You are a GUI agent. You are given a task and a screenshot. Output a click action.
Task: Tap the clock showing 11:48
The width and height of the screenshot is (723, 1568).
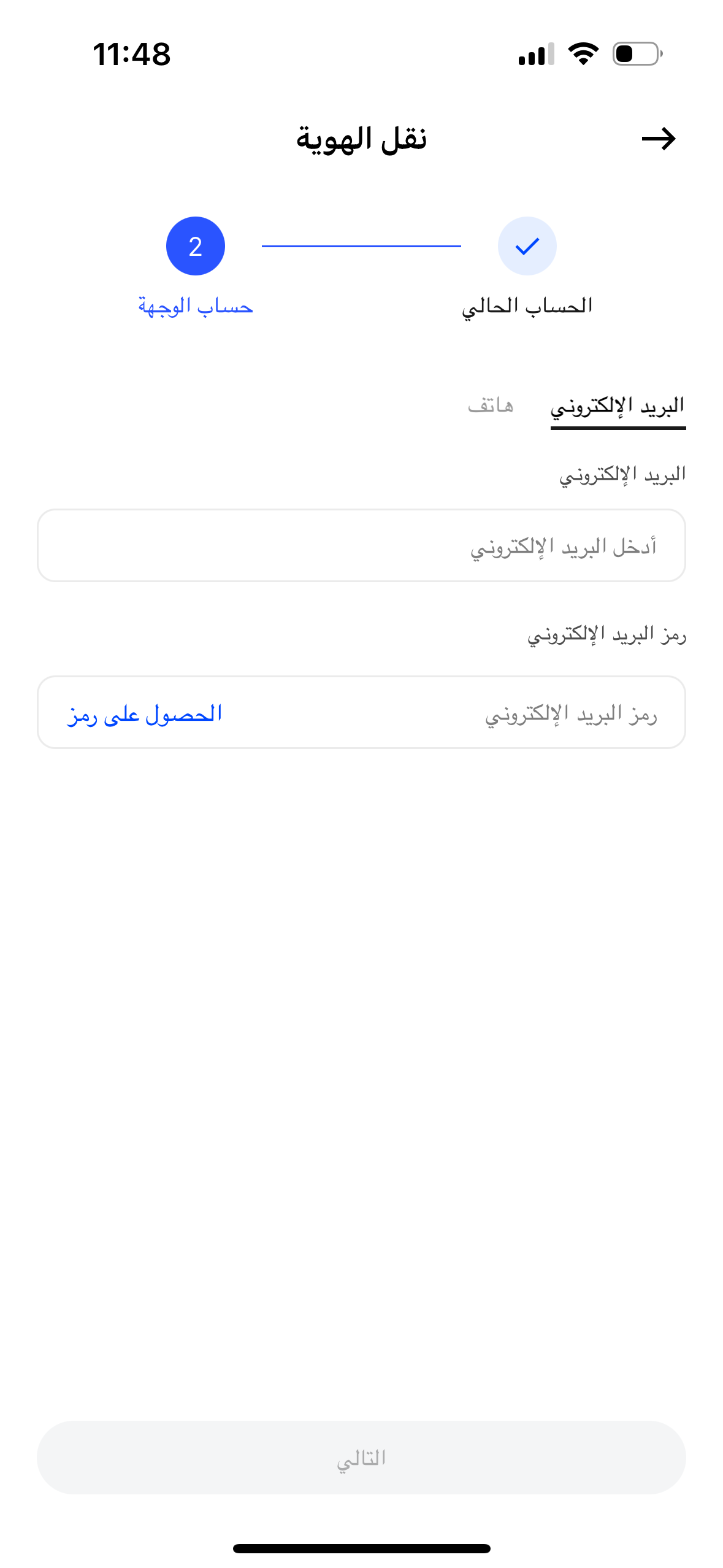[131, 54]
